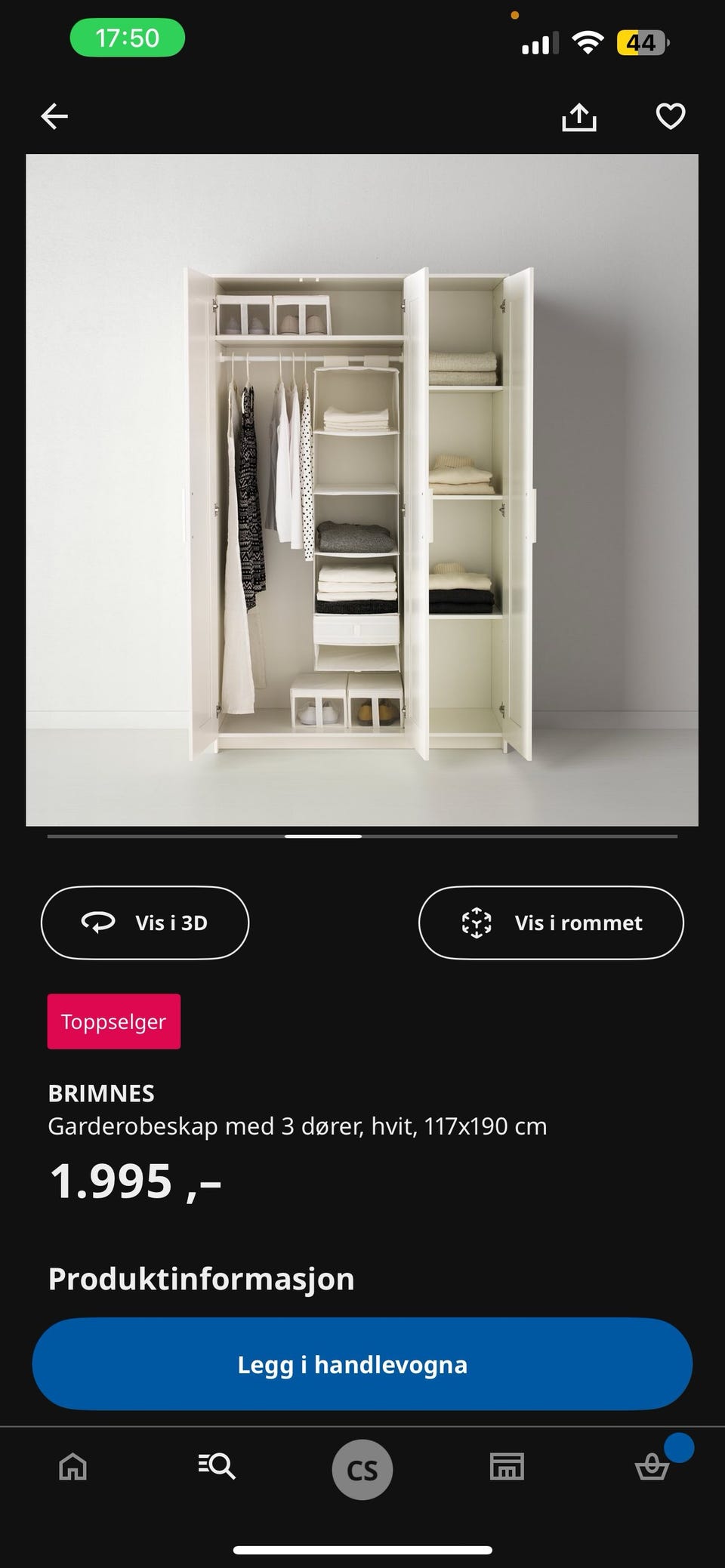The width and height of the screenshot is (725, 1568).
Task: Select the Toppselger badge
Action: (x=113, y=1021)
